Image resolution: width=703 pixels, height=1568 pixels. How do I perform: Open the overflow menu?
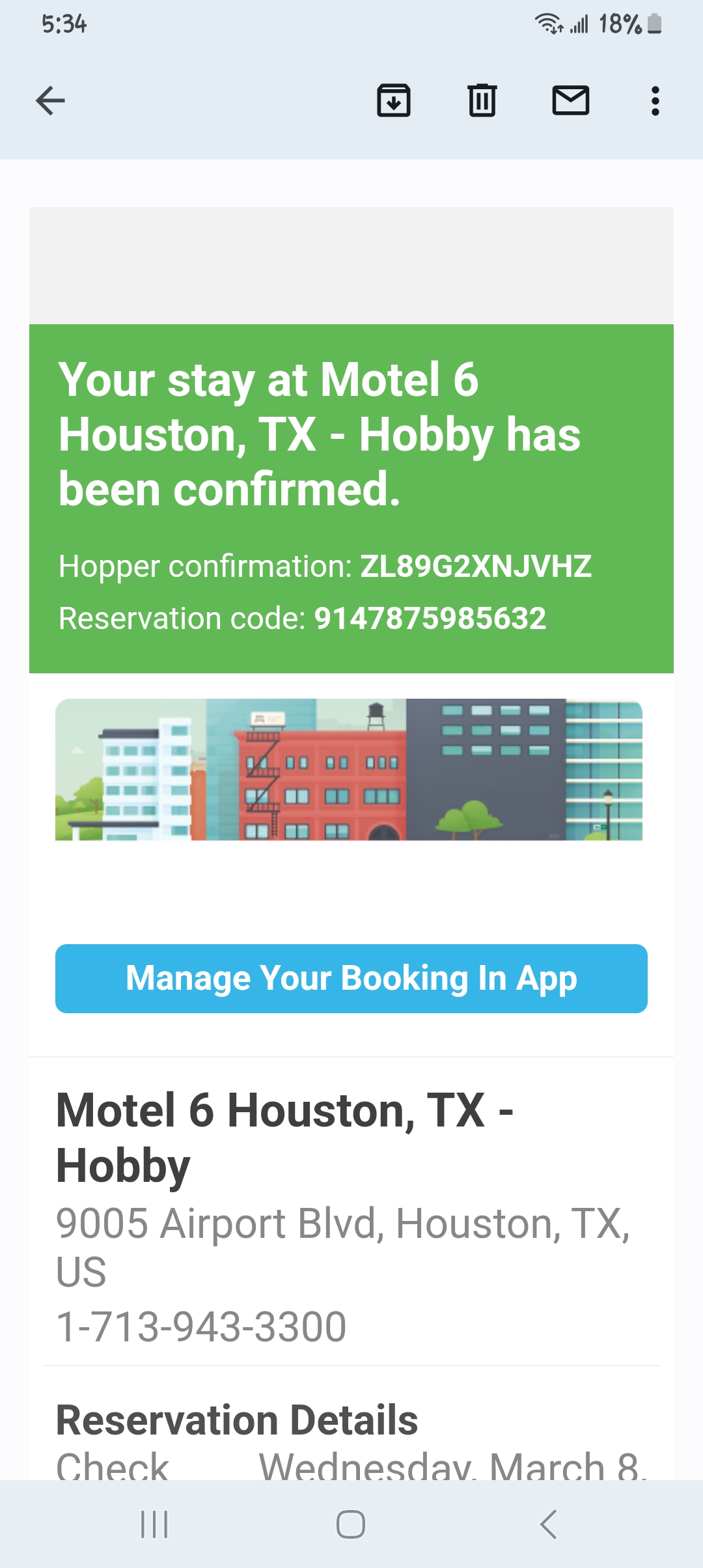click(x=655, y=101)
